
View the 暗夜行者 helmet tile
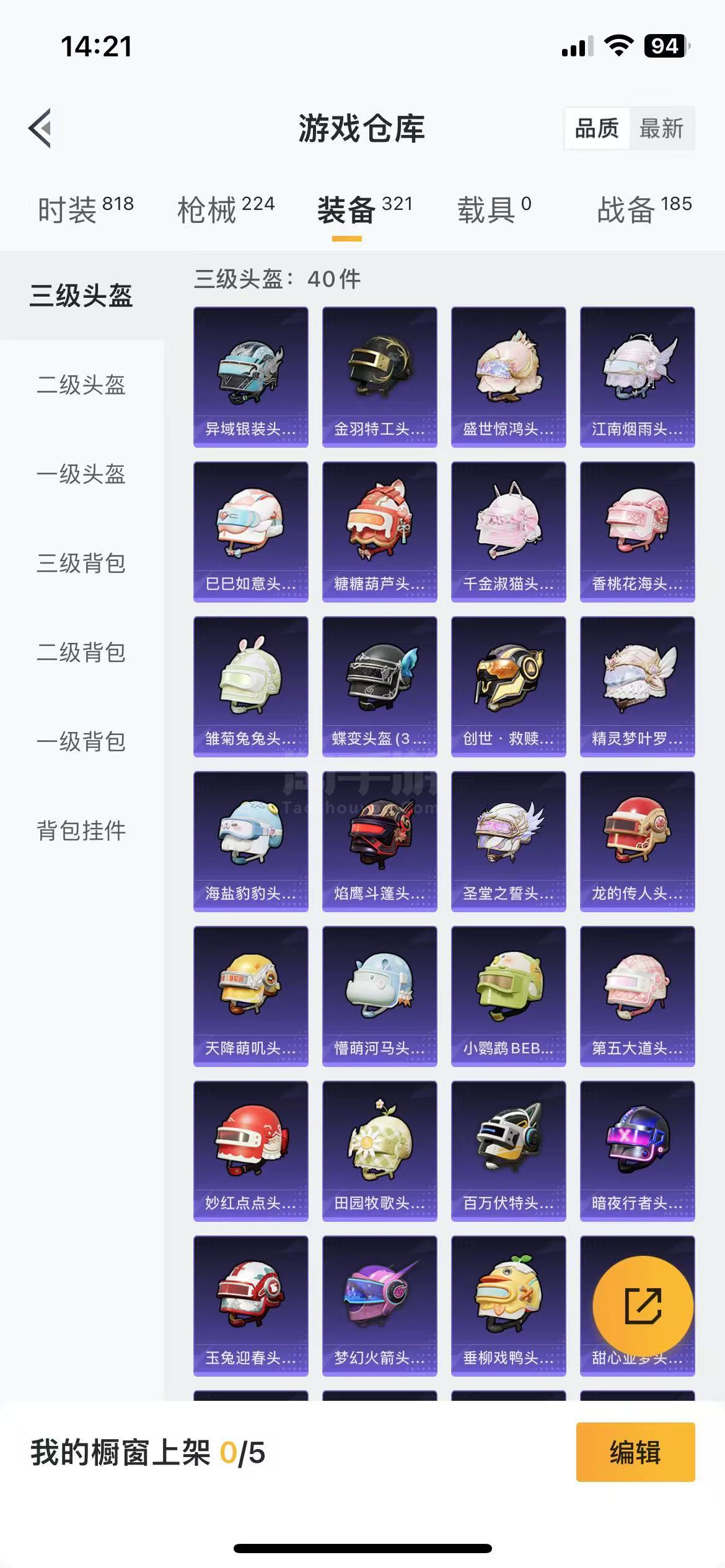637,1151
